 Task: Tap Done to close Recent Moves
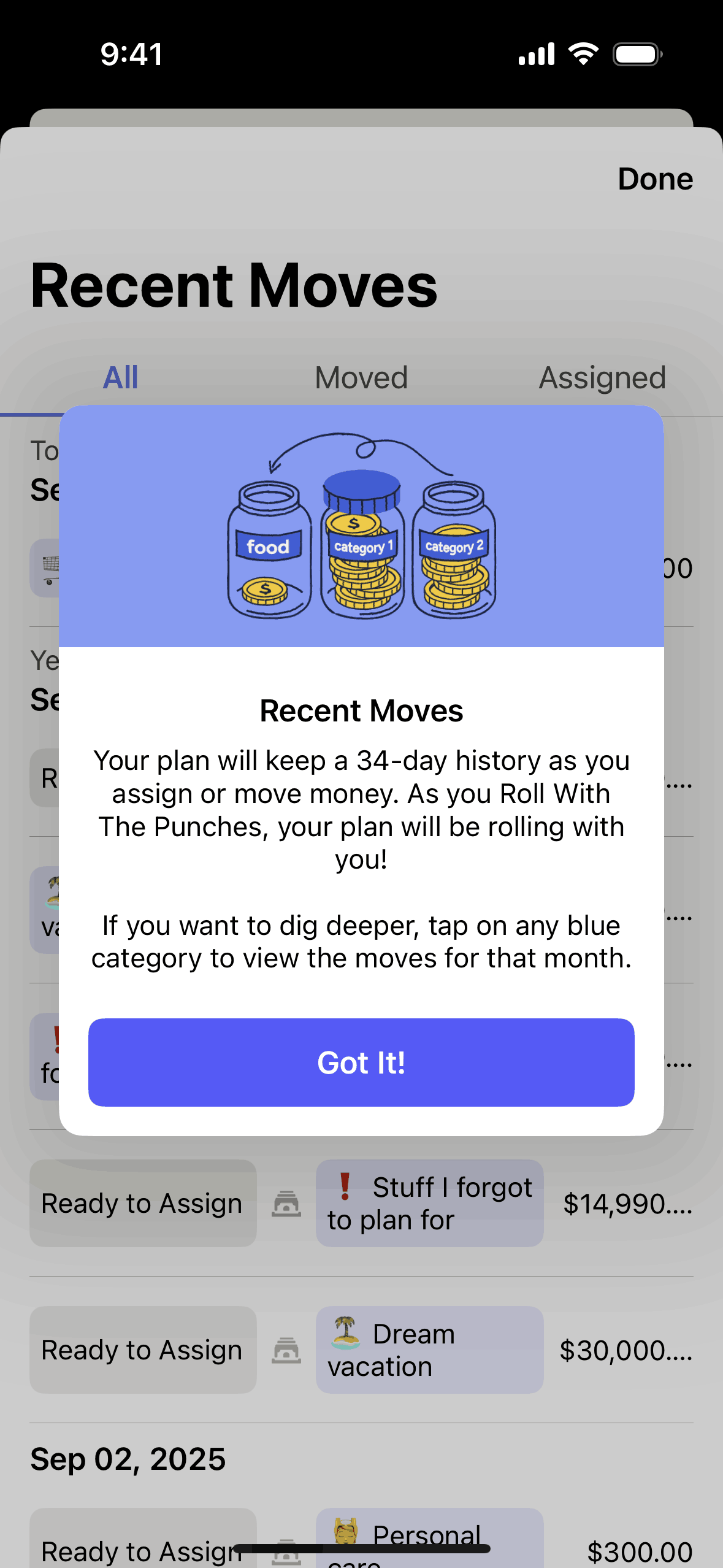[x=655, y=179]
